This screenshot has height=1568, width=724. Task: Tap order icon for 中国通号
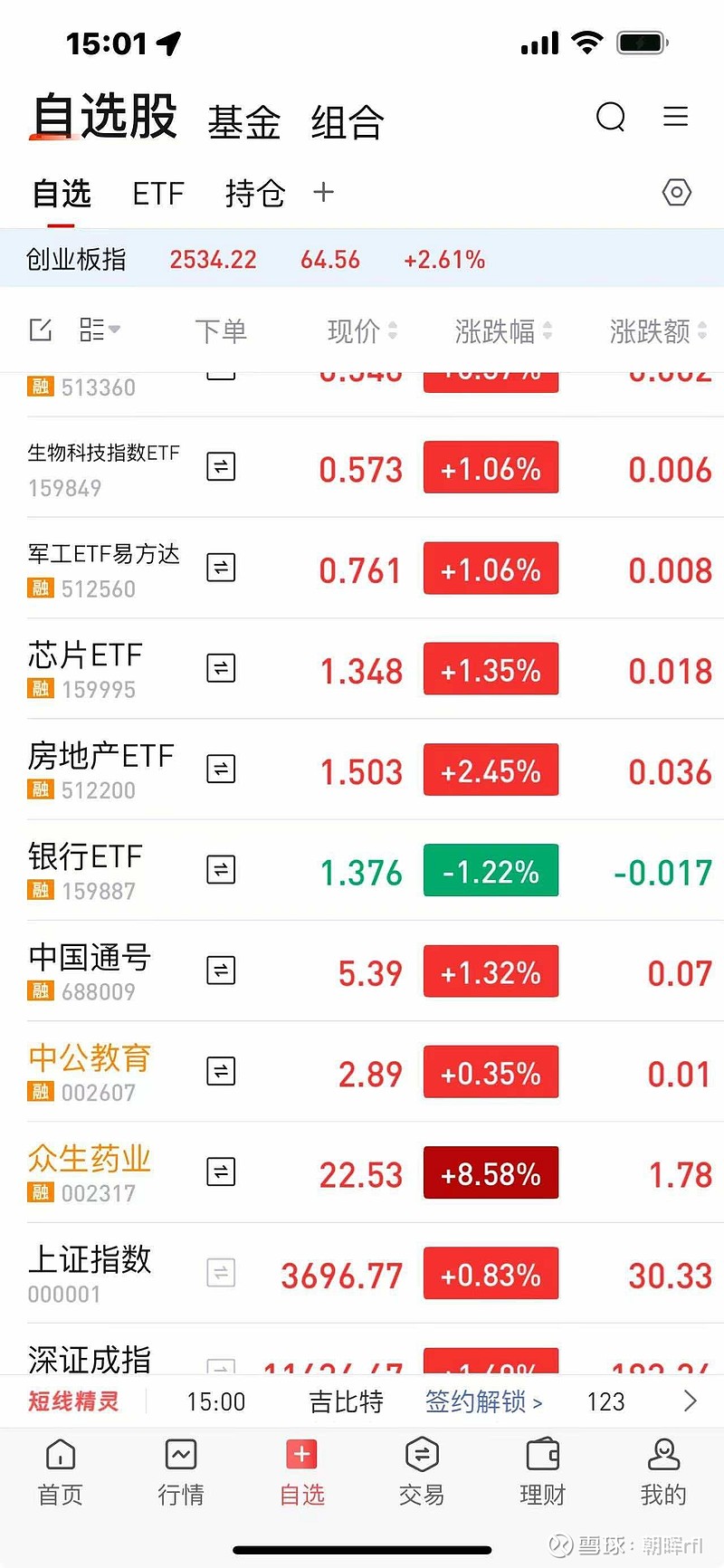click(221, 970)
